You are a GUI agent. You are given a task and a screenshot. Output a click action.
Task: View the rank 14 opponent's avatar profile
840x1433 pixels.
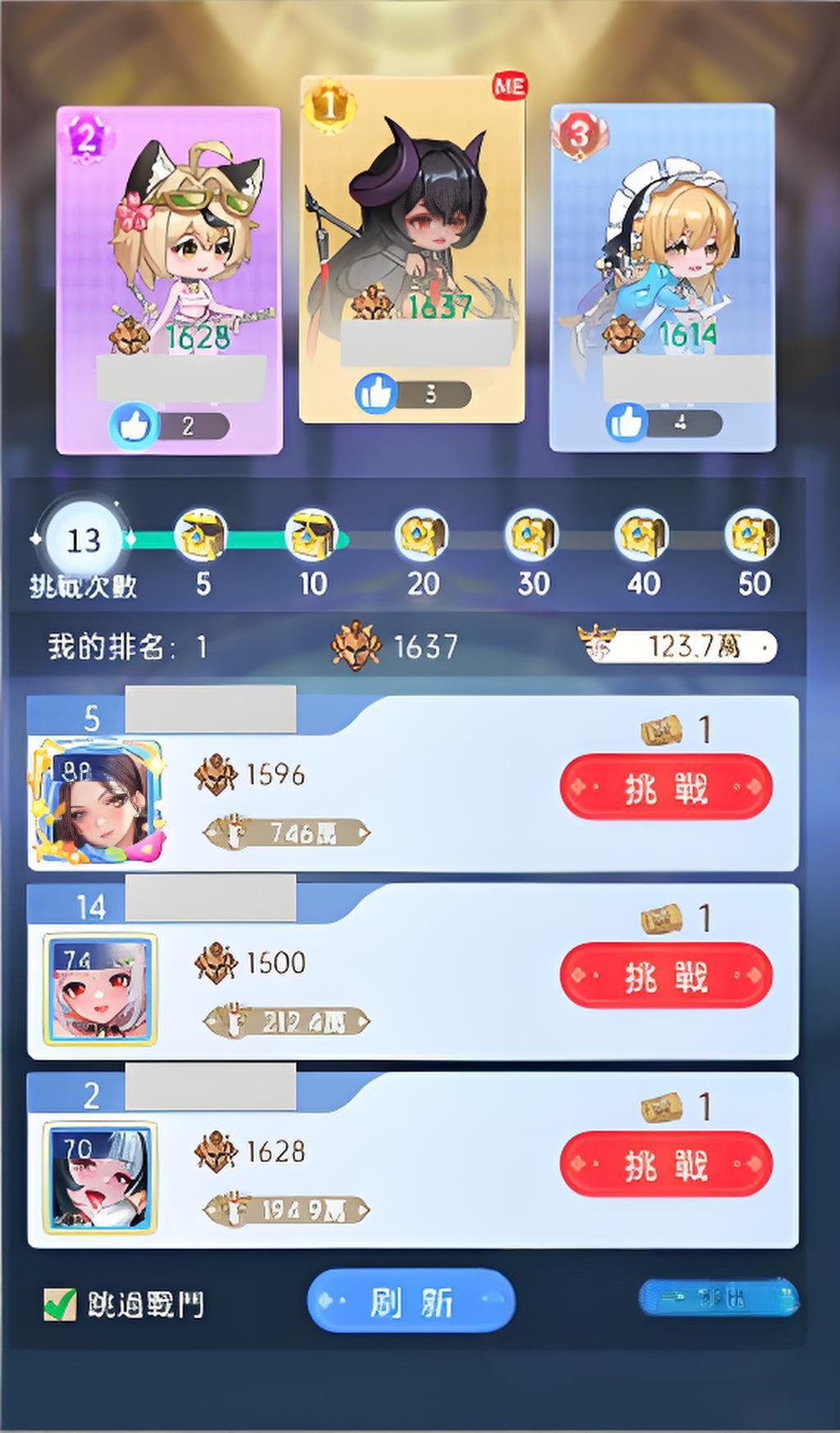pos(99,989)
